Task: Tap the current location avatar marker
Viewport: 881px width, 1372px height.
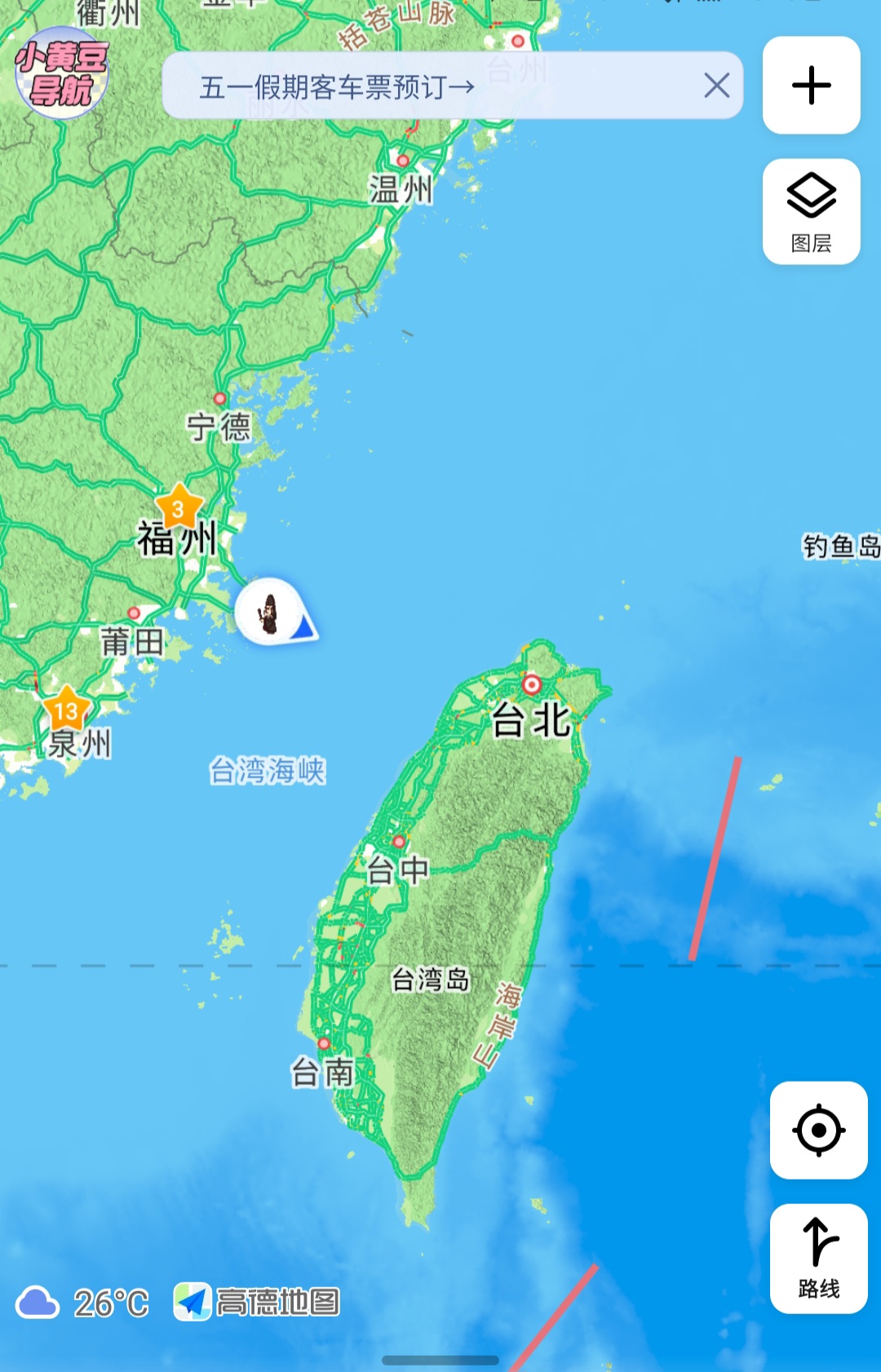Action: point(270,613)
